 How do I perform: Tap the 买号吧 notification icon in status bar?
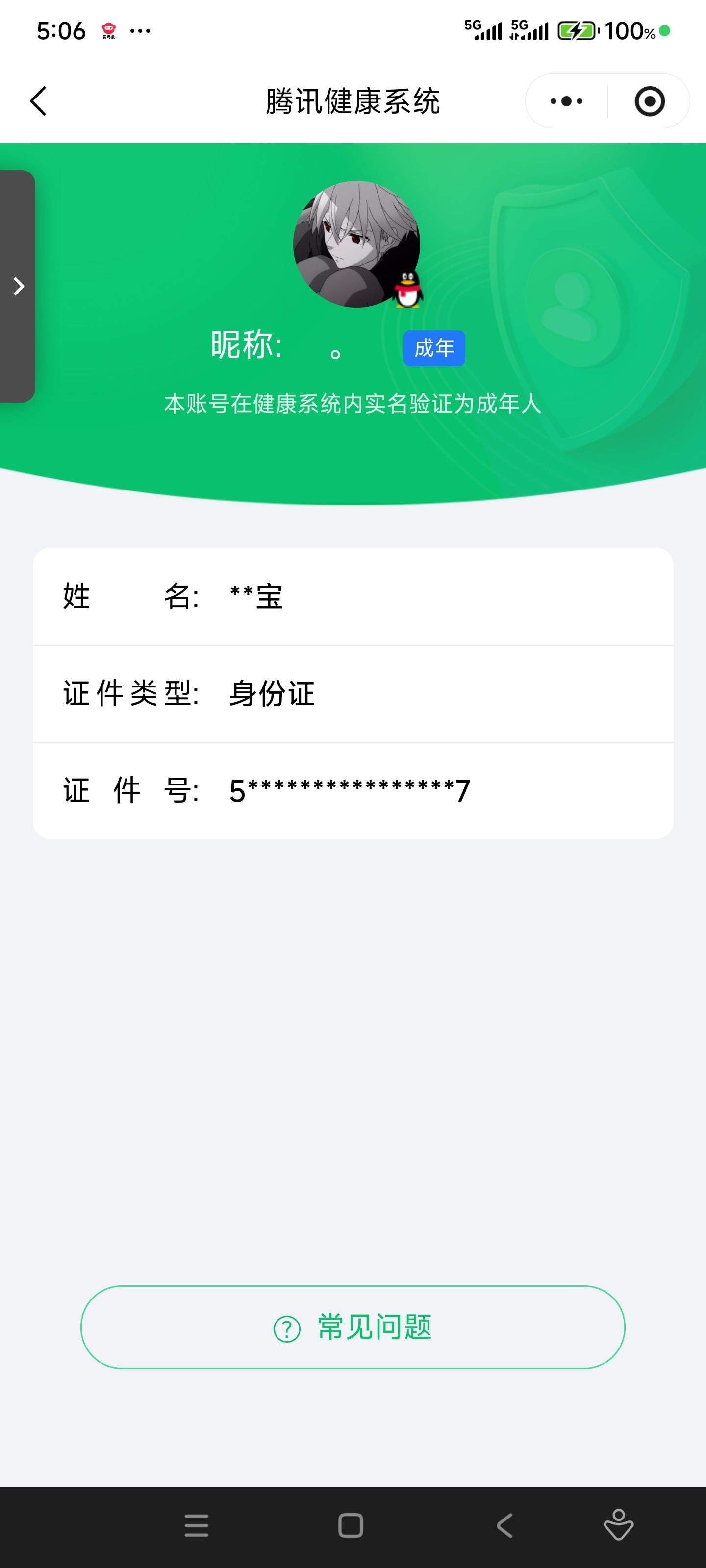(108, 30)
